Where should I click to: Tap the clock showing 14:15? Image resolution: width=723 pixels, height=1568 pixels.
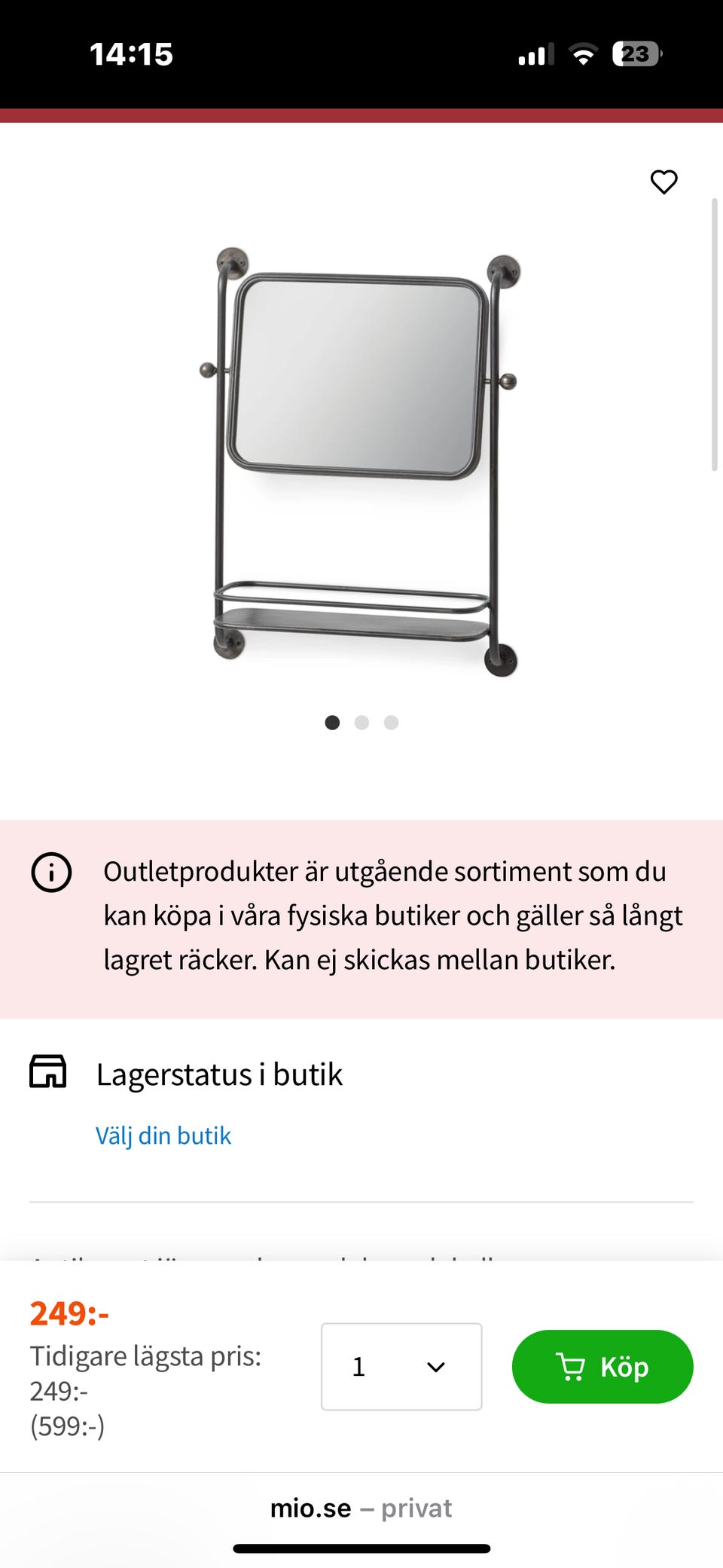[x=133, y=53]
